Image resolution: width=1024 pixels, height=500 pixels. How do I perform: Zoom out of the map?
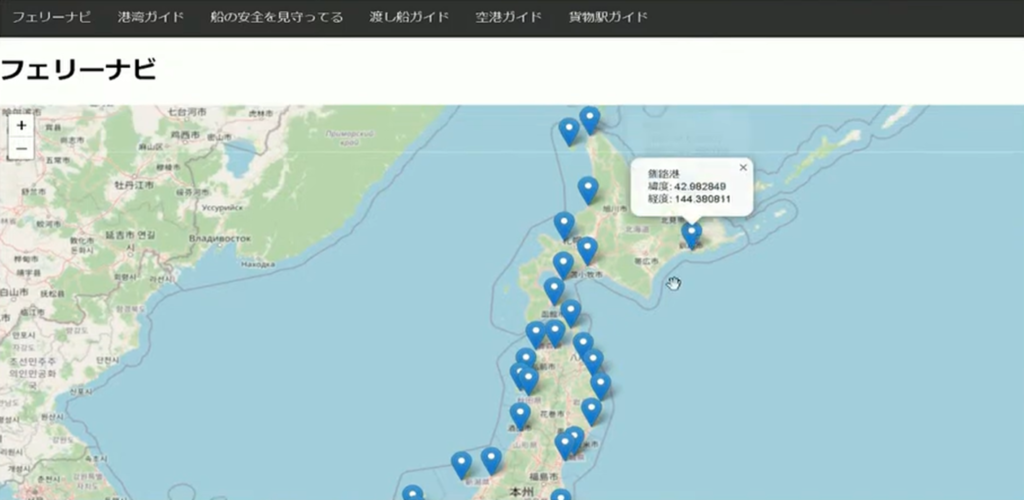pos(21,149)
